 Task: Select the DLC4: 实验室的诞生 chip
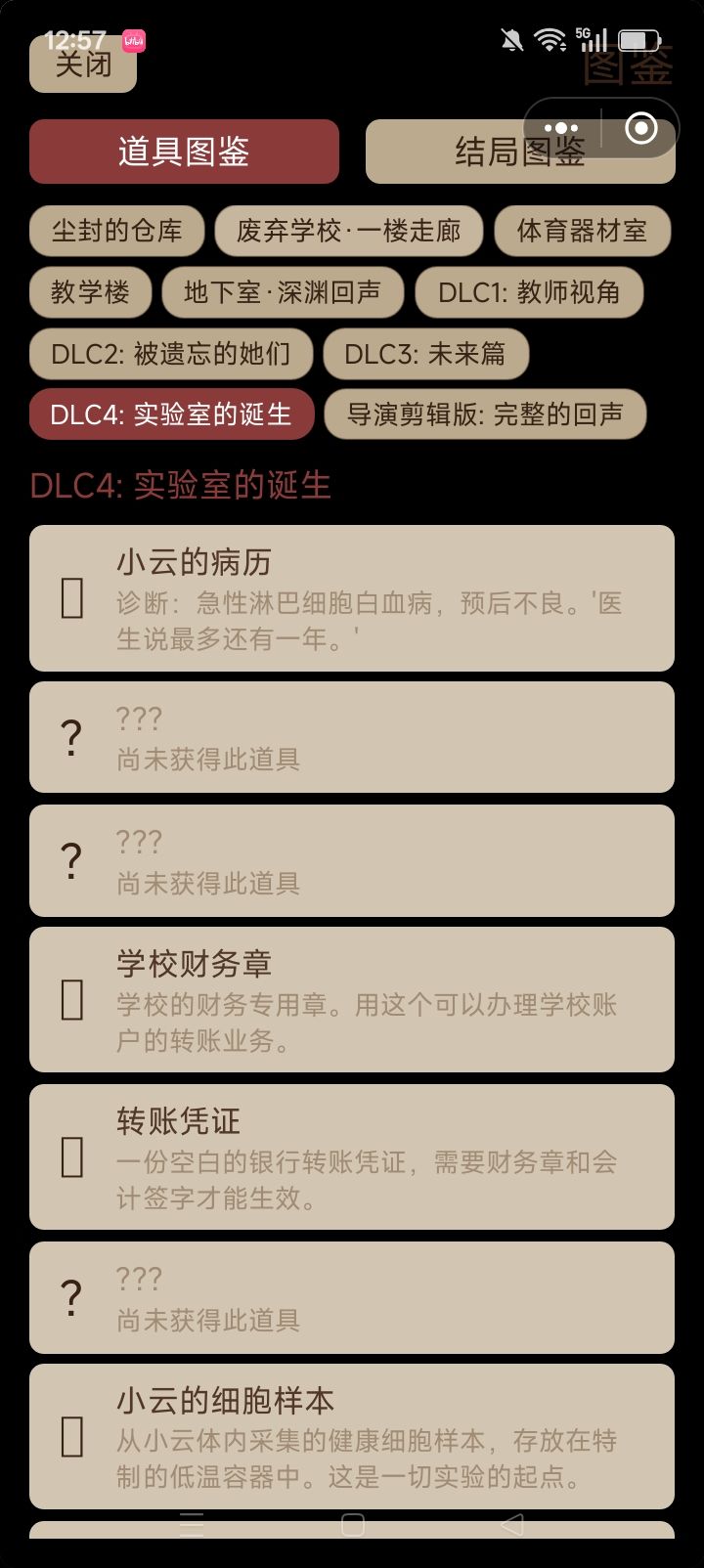[171, 414]
